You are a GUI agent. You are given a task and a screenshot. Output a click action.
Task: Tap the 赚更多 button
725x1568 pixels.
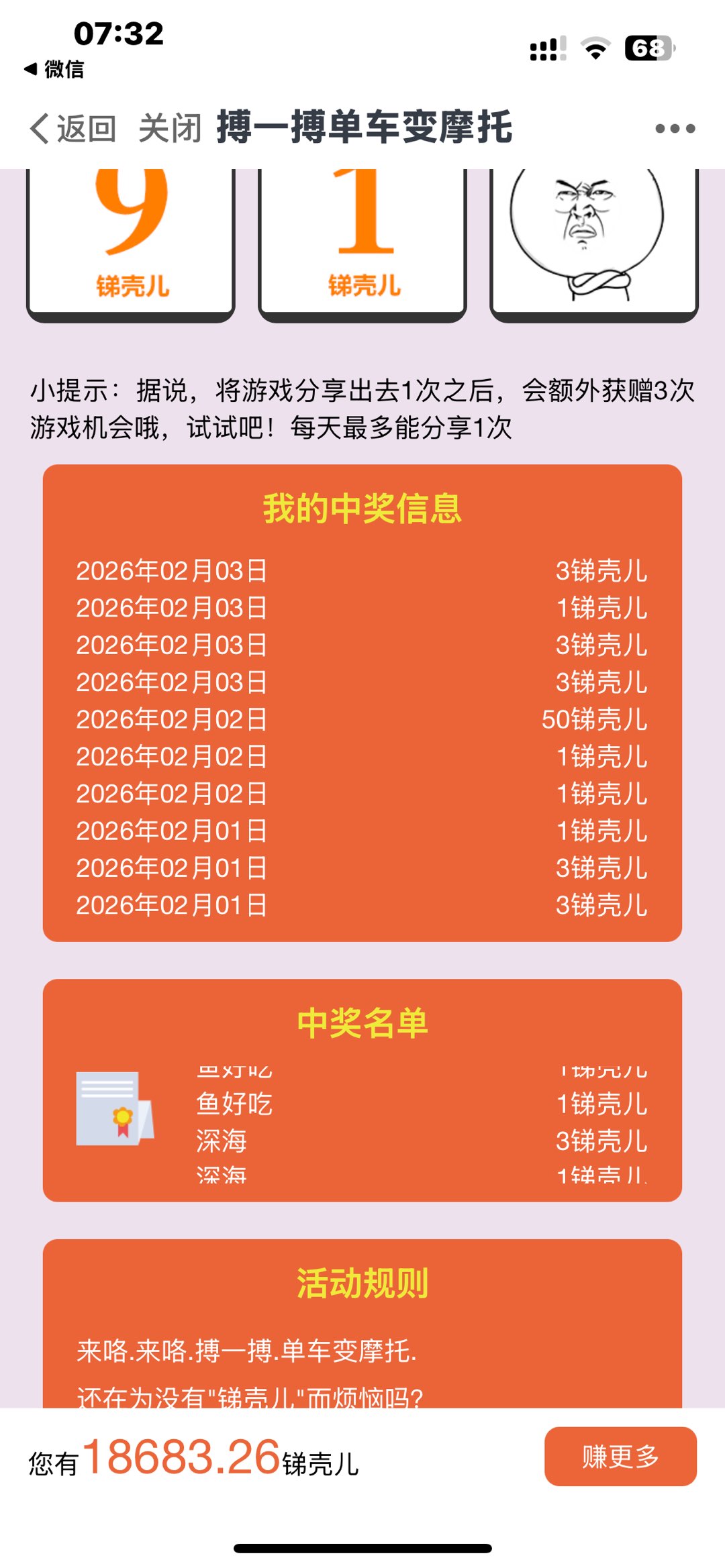[x=620, y=1457]
